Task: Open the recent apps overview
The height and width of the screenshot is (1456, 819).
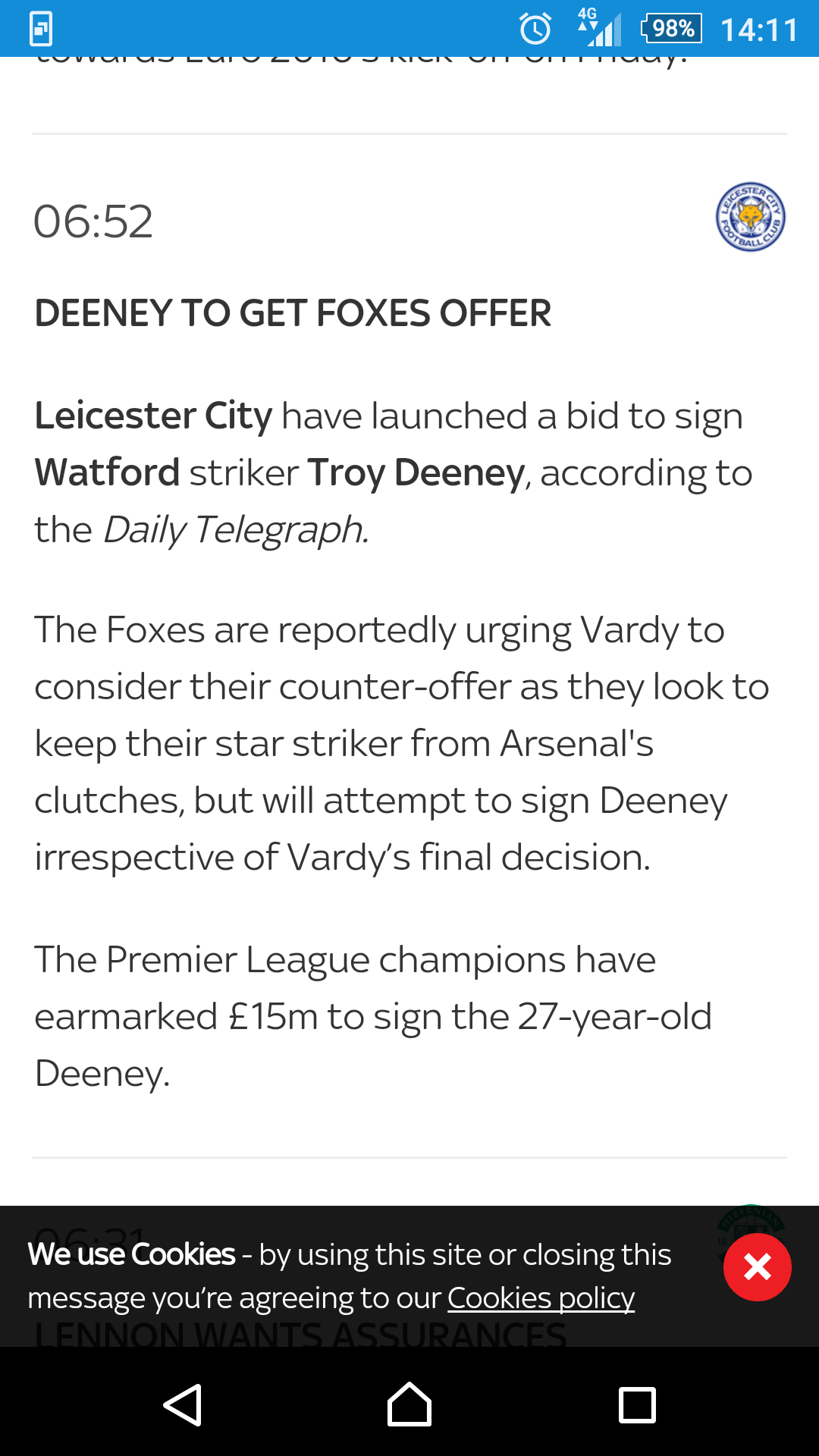Action: [637, 1405]
